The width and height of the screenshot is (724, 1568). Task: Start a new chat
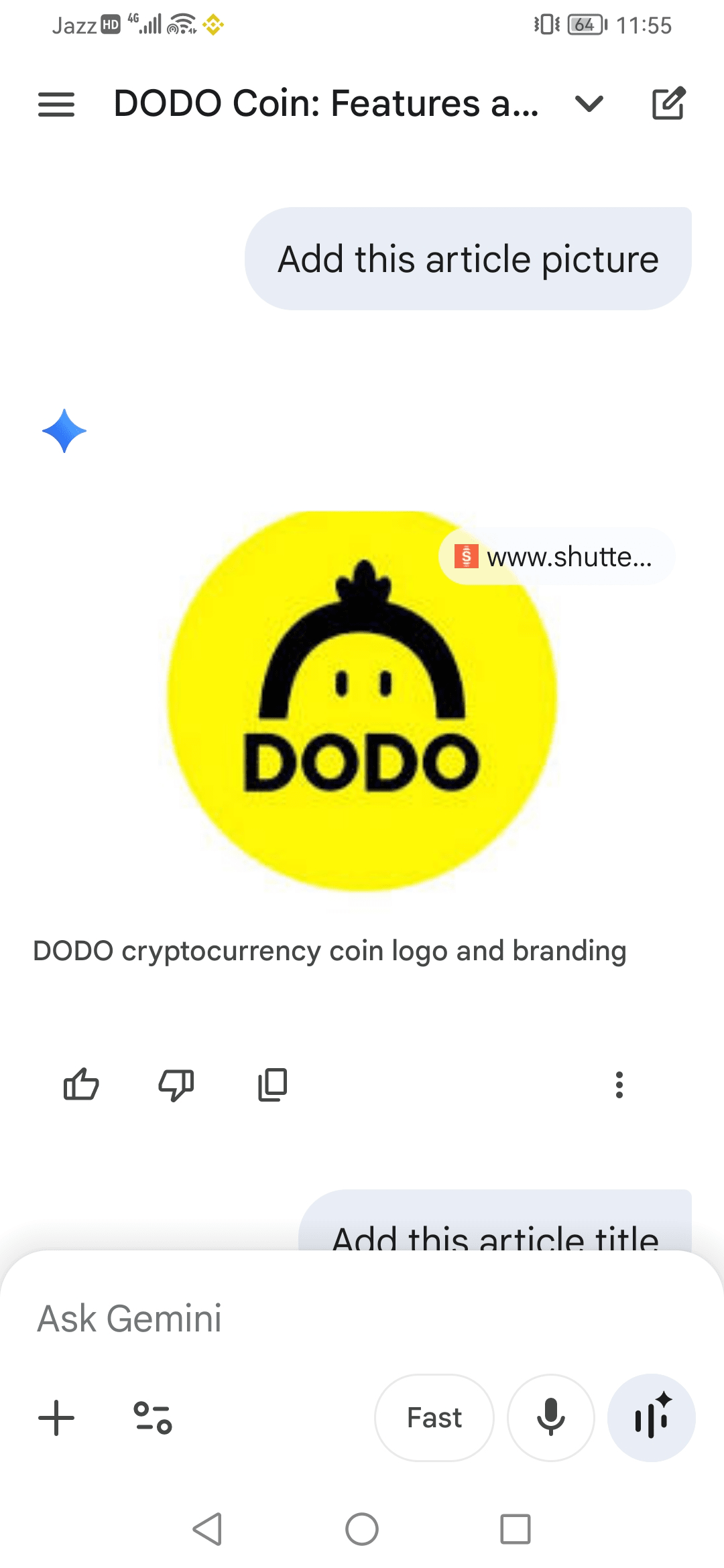[668, 104]
